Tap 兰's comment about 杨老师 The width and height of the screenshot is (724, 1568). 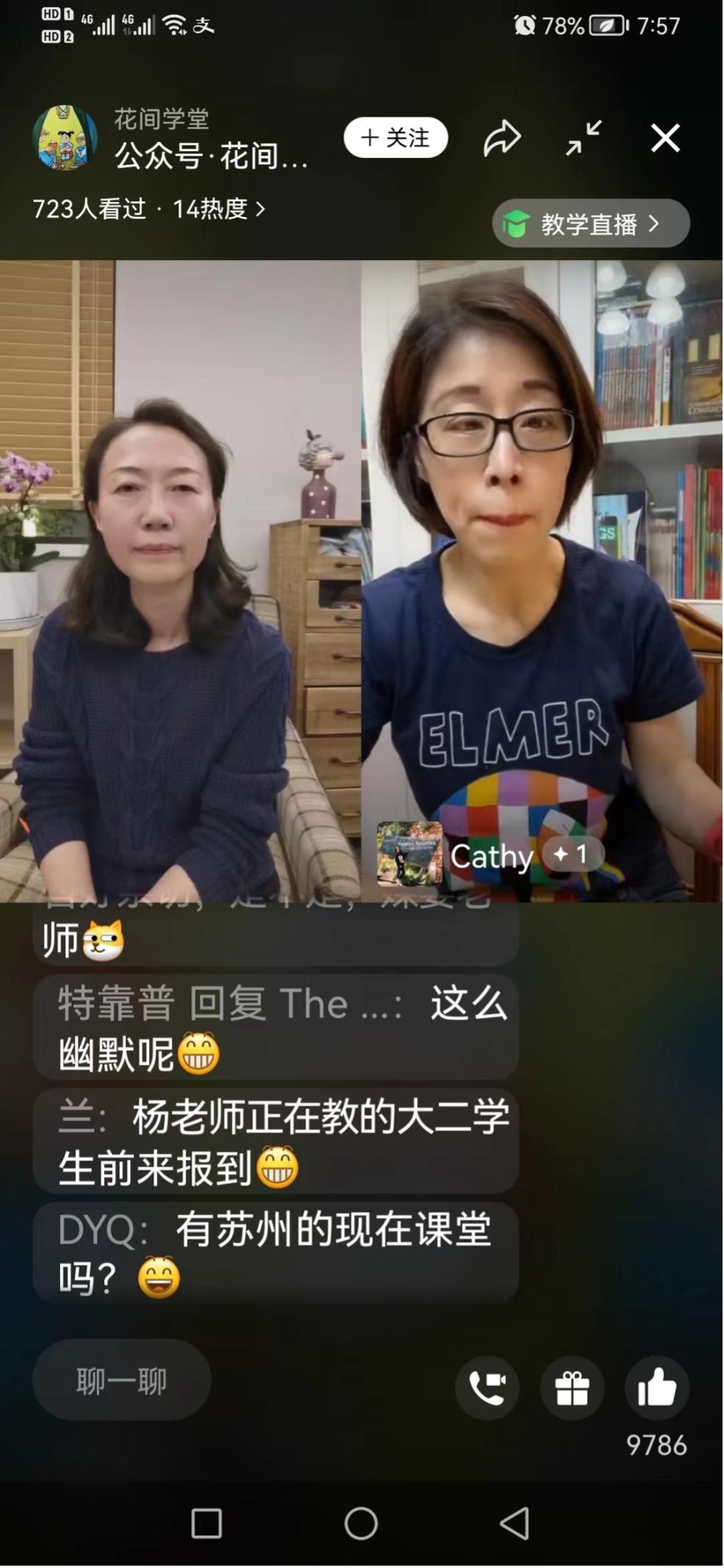[275, 1141]
